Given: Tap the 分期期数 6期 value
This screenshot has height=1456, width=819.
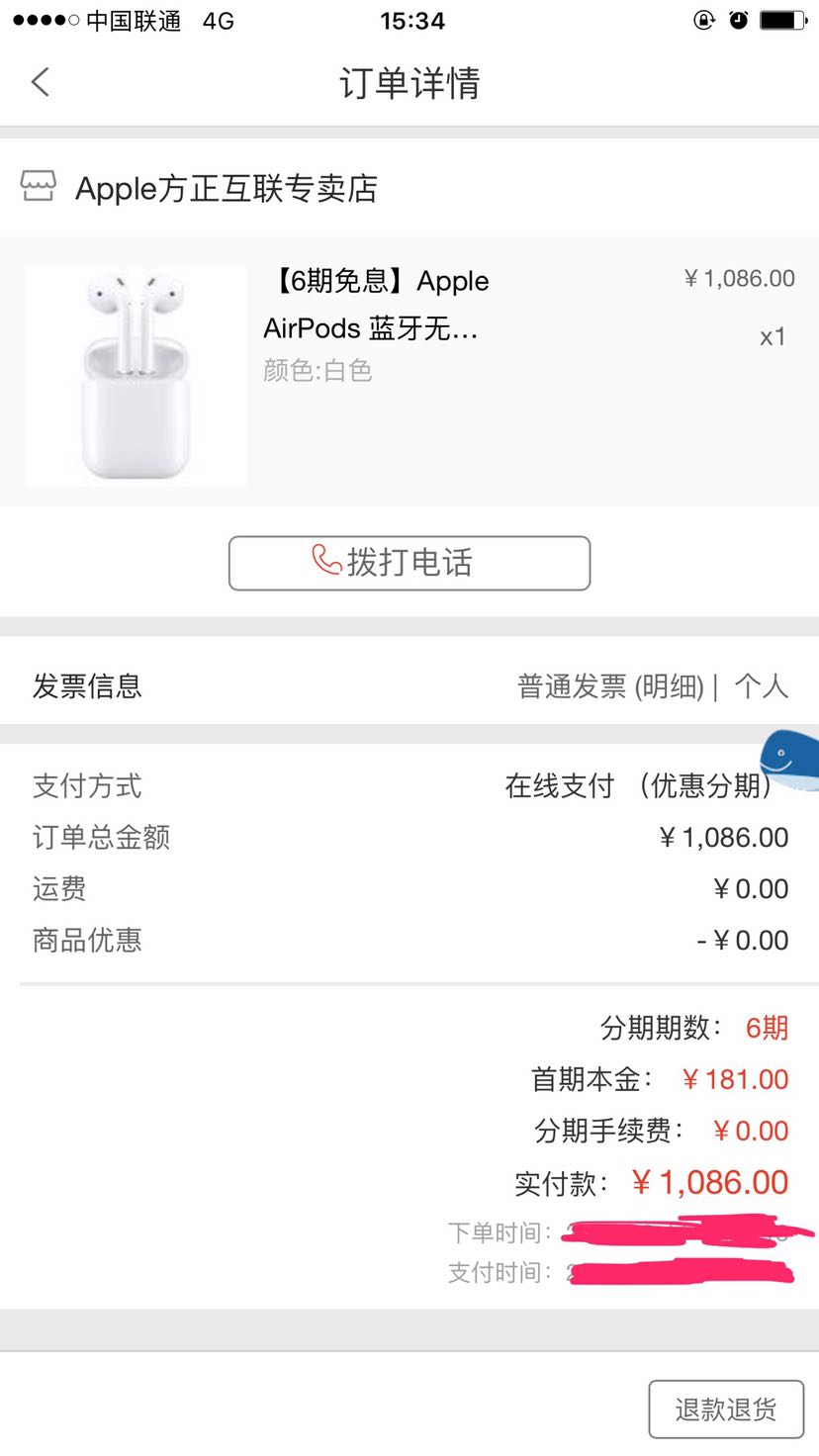Looking at the screenshot, I should tap(768, 1029).
